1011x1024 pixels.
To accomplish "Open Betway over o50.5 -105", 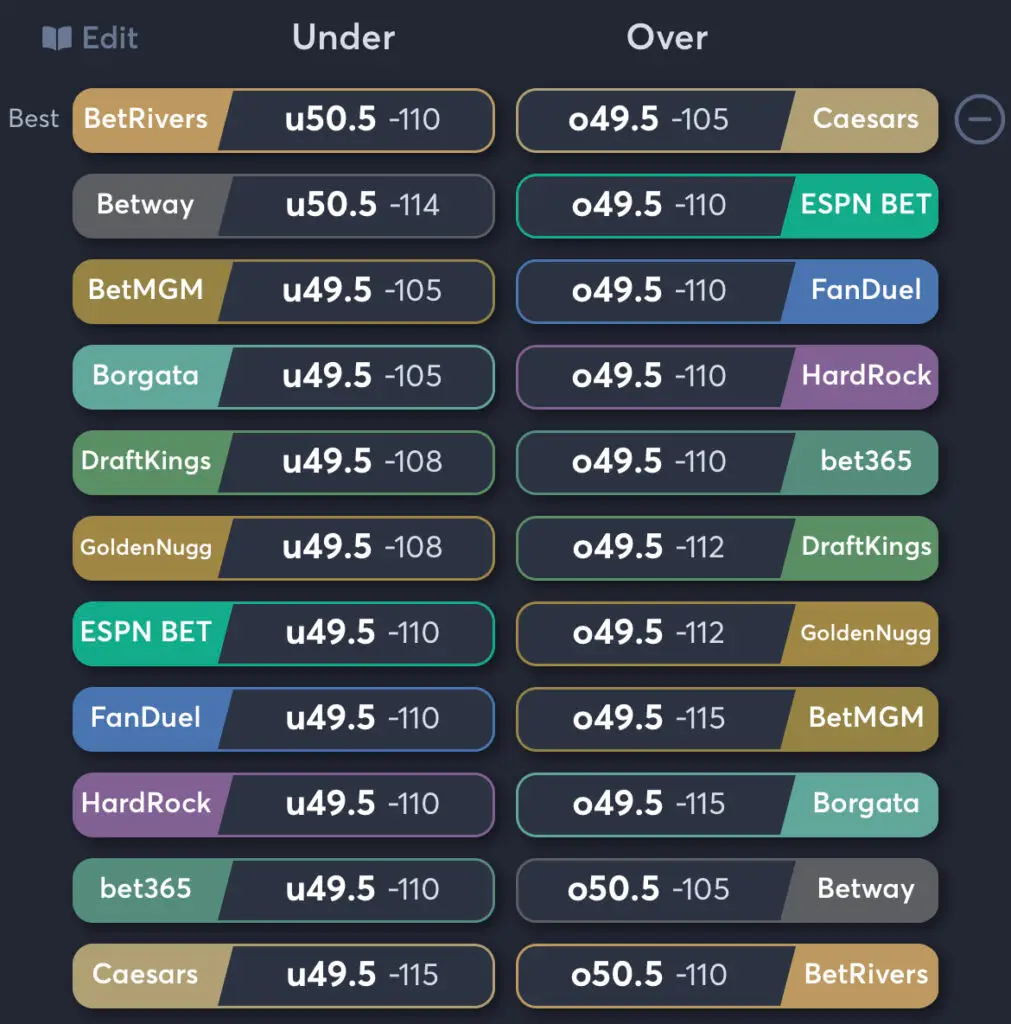I will point(727,889).
